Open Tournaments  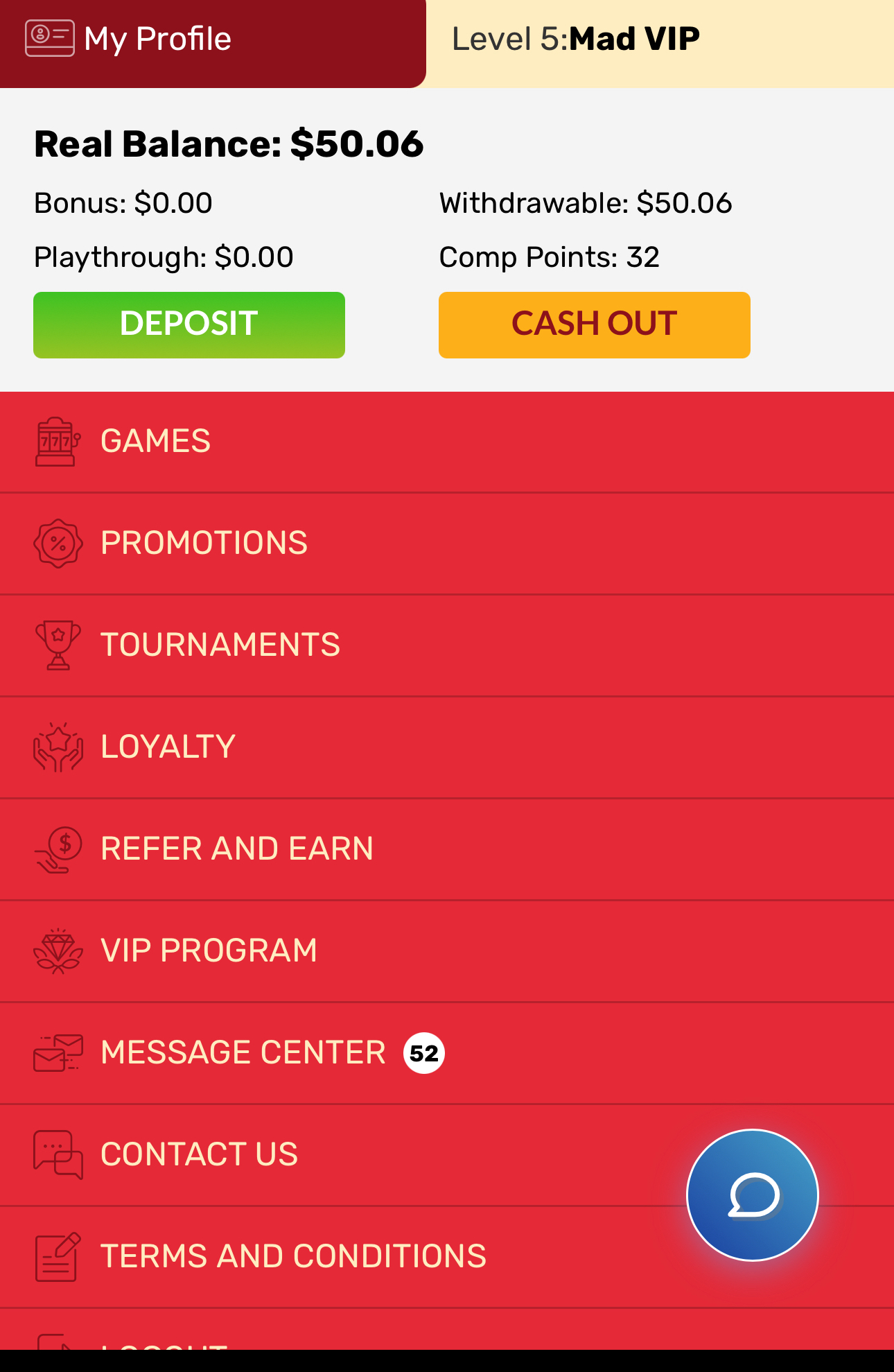pyautogui.click(x=220, y=645)
